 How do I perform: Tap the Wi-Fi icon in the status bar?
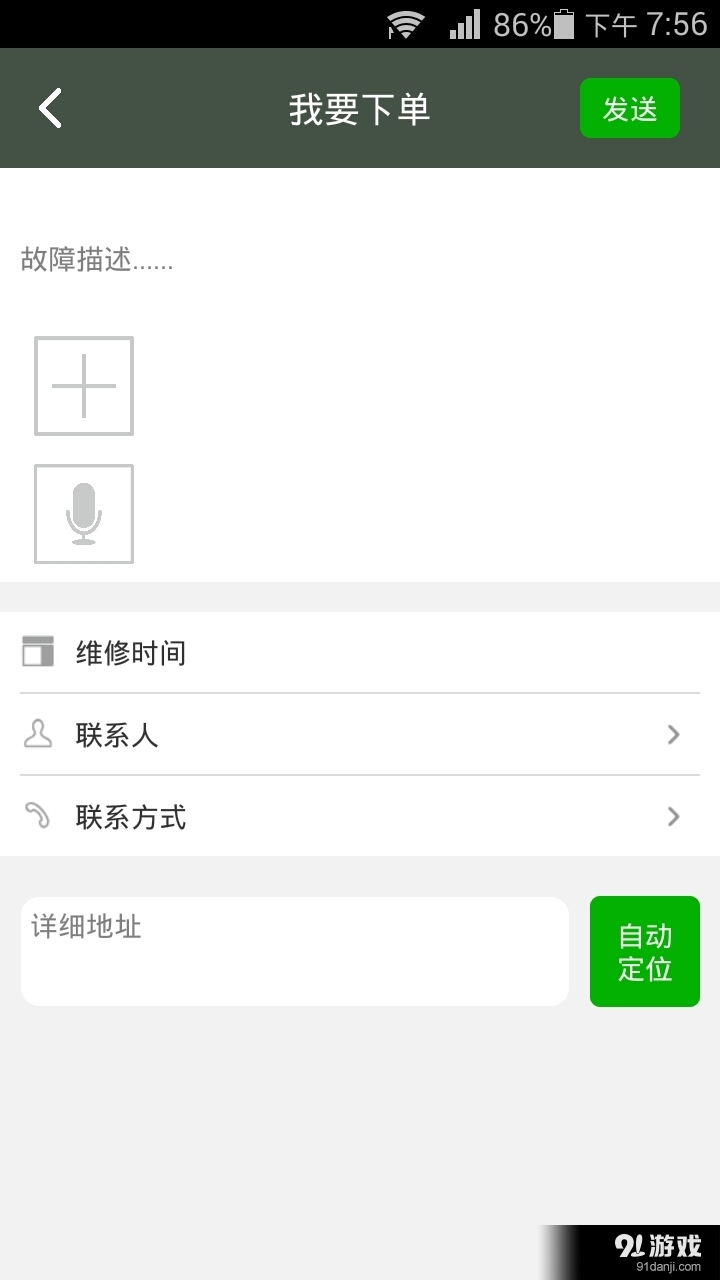pyautogui.click(x=404, y=24)
